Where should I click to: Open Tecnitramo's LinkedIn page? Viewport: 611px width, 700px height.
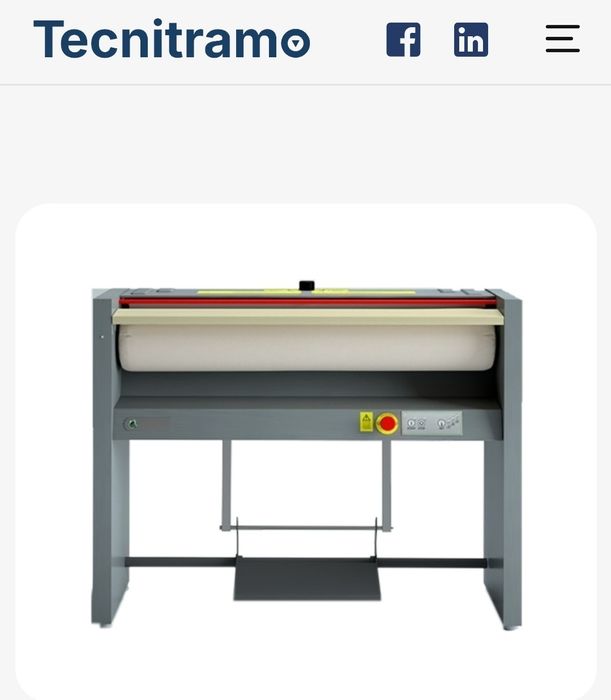pyautogui.click(x=471, y=40)
